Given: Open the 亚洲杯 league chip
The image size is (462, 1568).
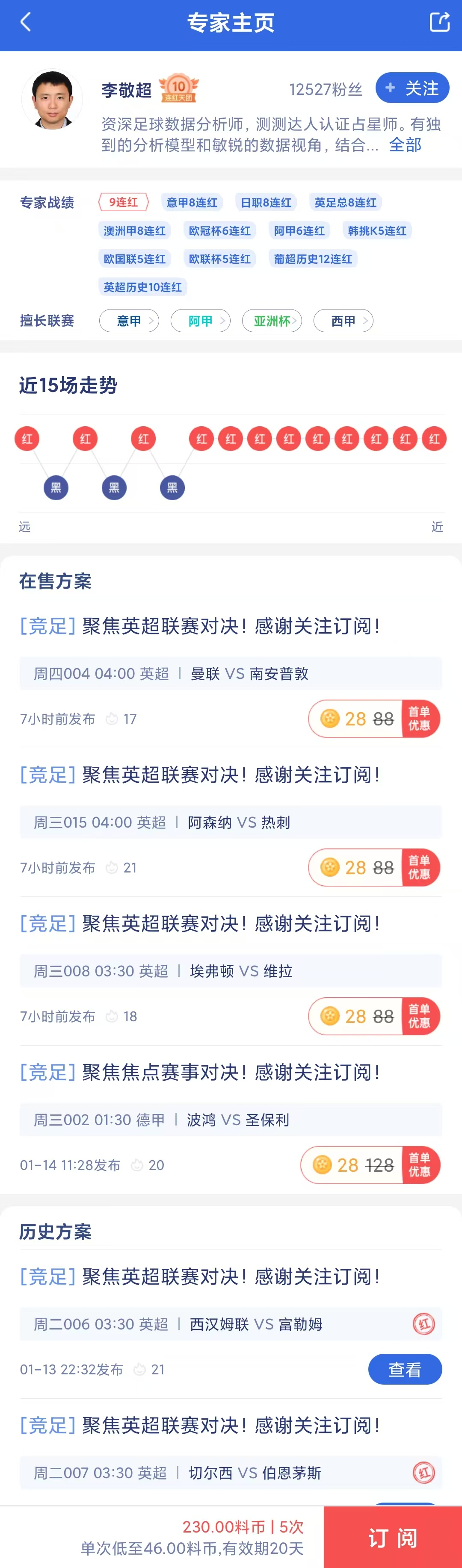Looking at the screenshot, I should 272,321.
